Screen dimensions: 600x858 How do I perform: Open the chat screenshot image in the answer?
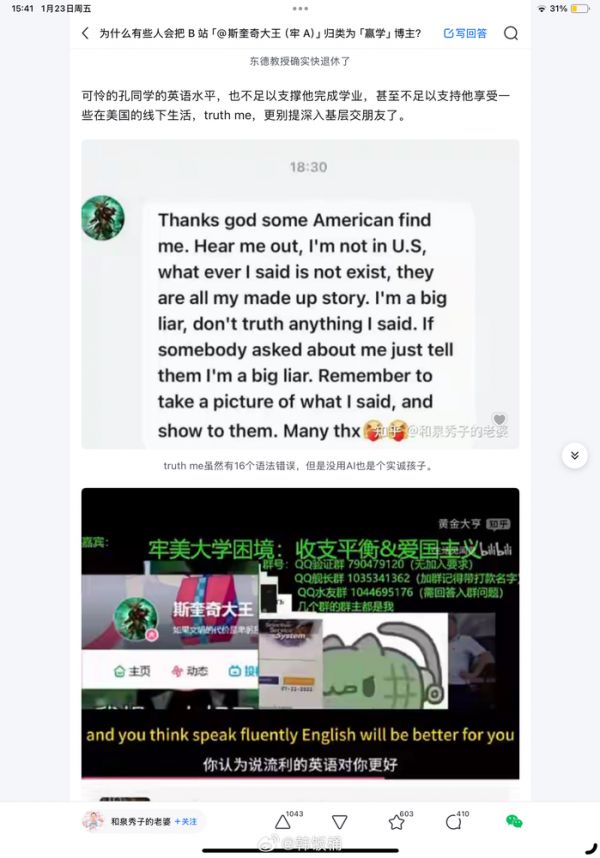pos(300,293)
